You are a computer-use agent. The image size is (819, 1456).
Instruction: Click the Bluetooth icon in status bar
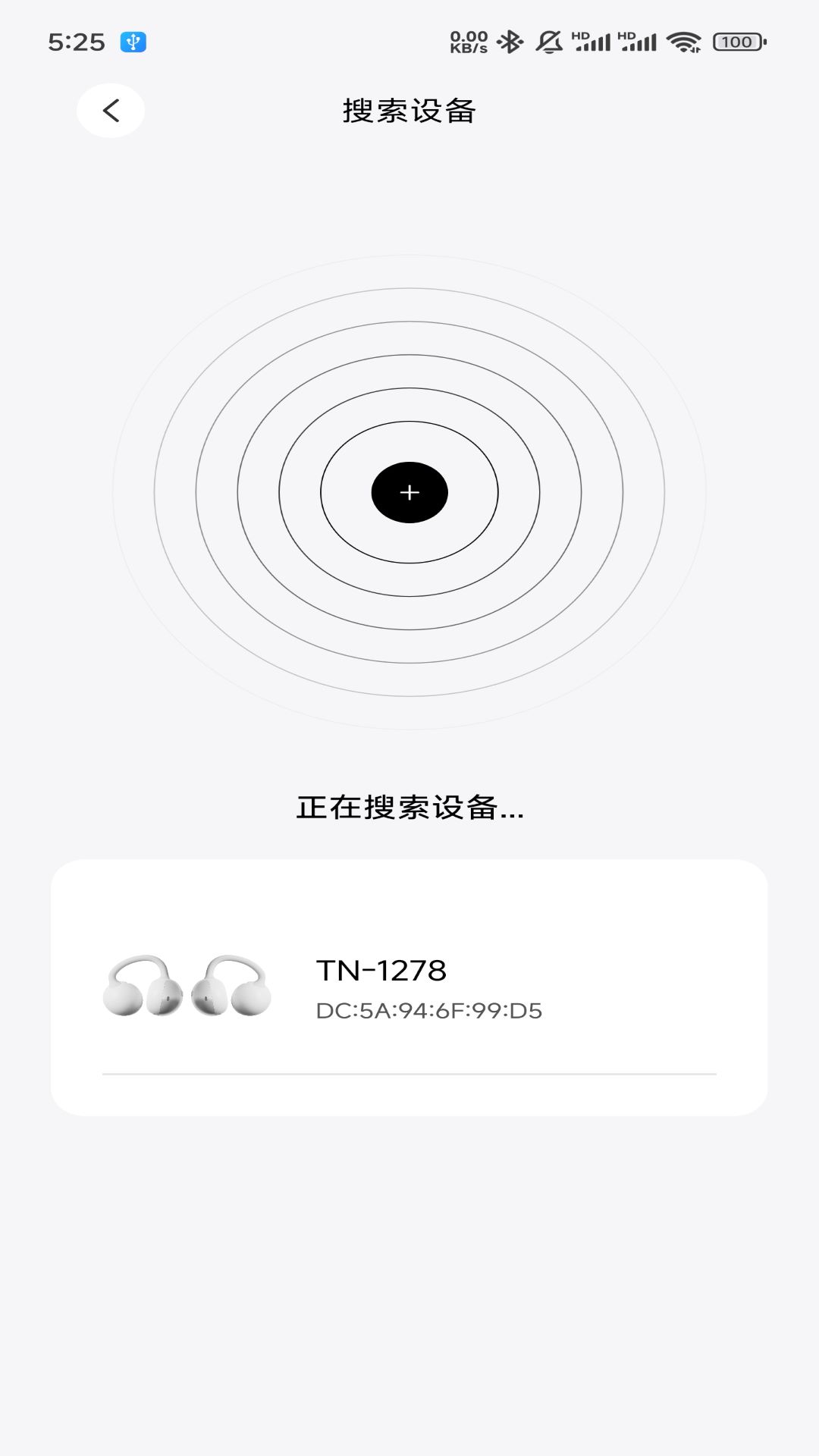click(x=510, y=42)
